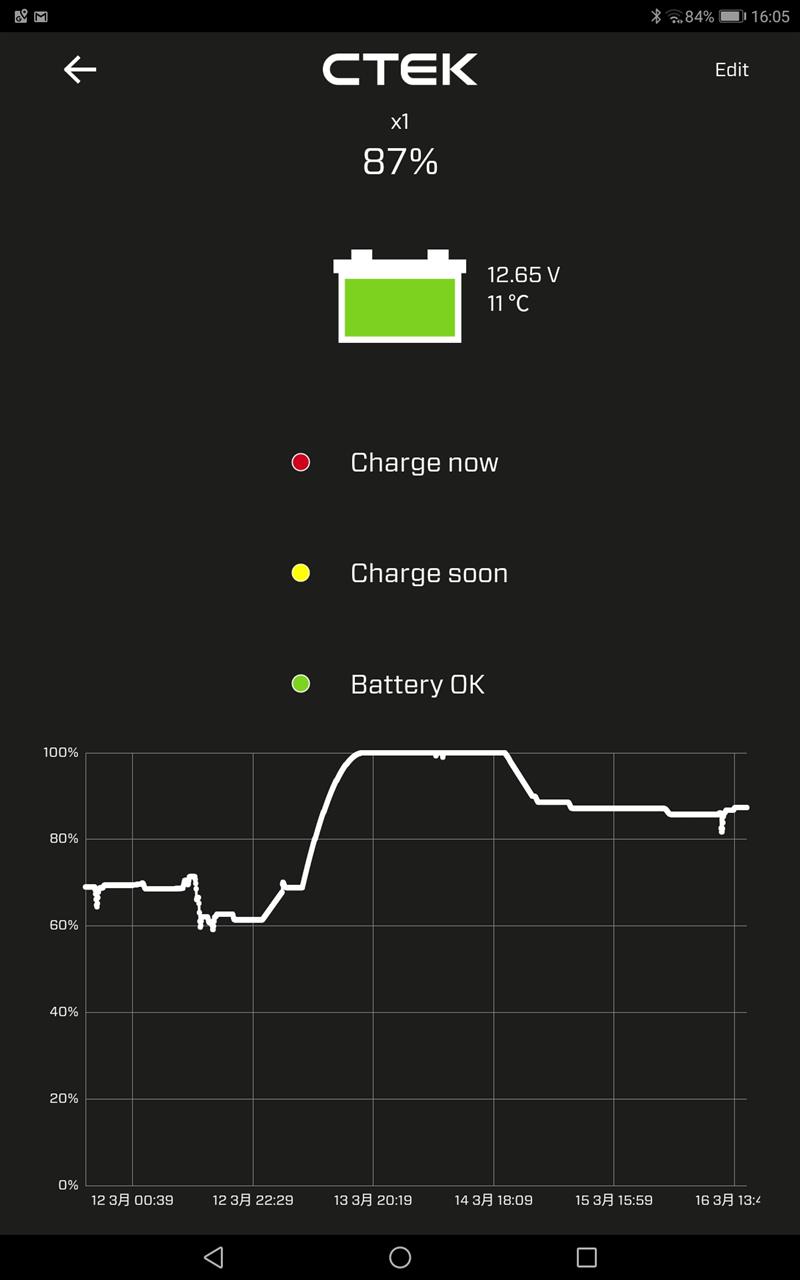The width and height of the screenshot is (800, 1280).
Task: Tap the system back triangle
Action: point(212,1257)
